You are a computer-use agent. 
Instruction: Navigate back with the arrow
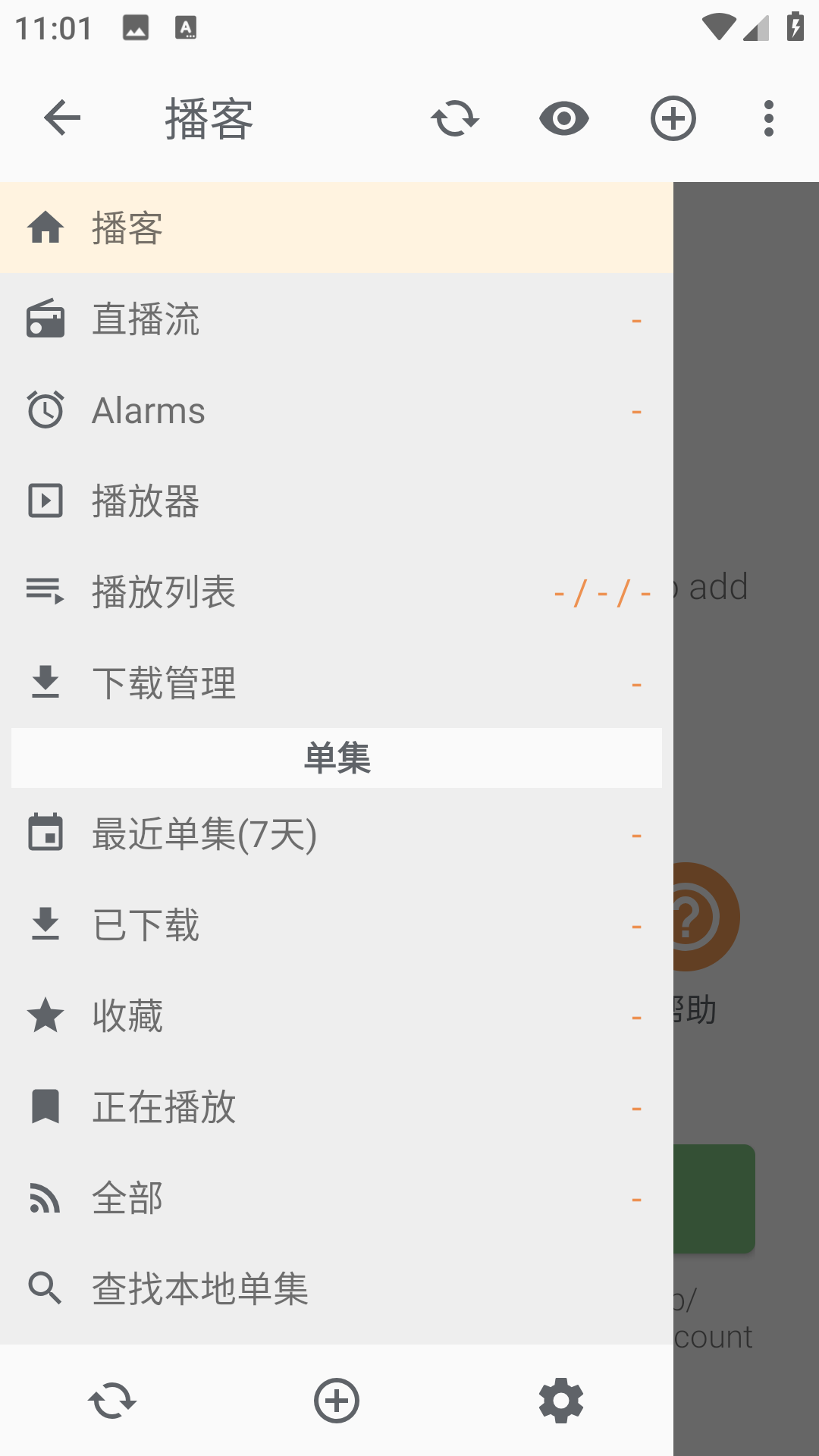point(62,118)
